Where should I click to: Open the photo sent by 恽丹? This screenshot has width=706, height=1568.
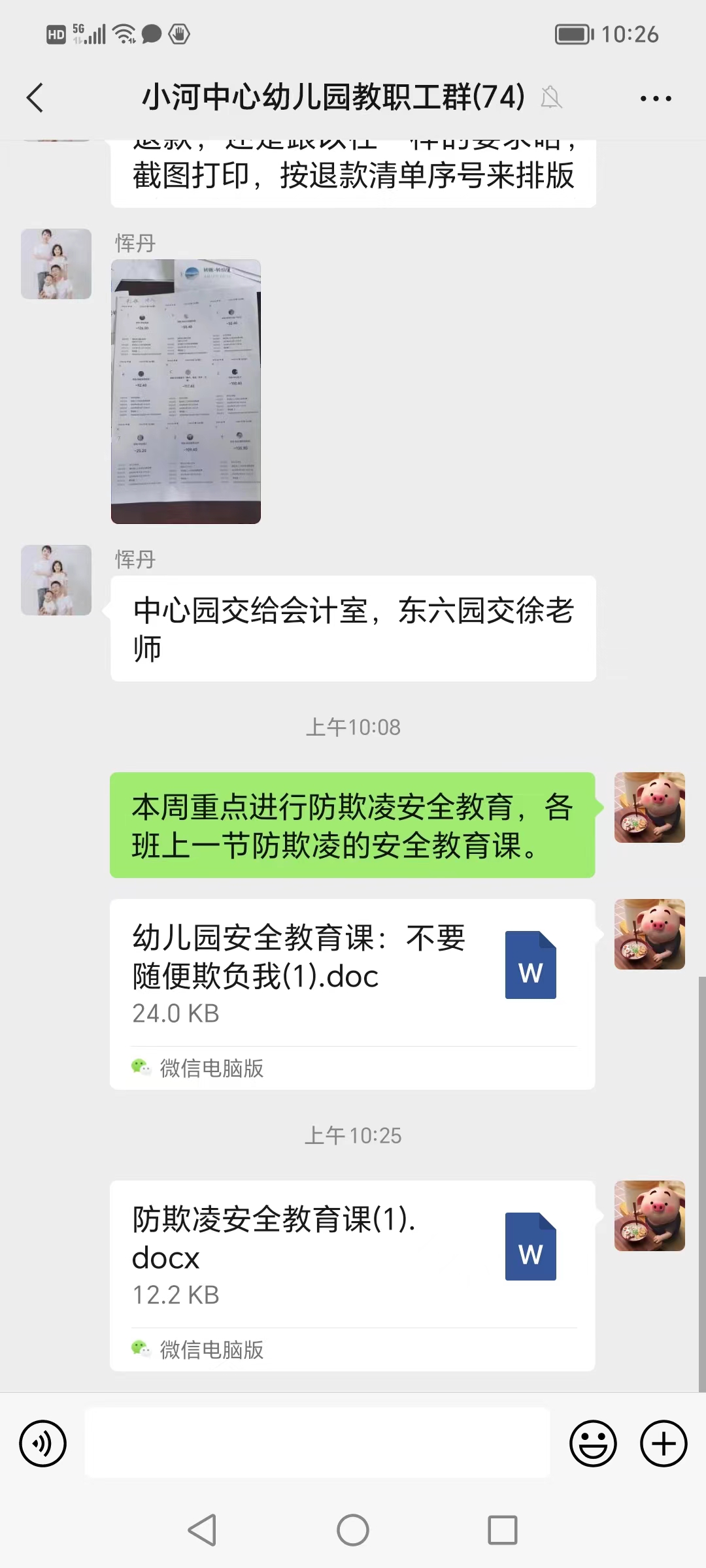click(x=186, y=391)
